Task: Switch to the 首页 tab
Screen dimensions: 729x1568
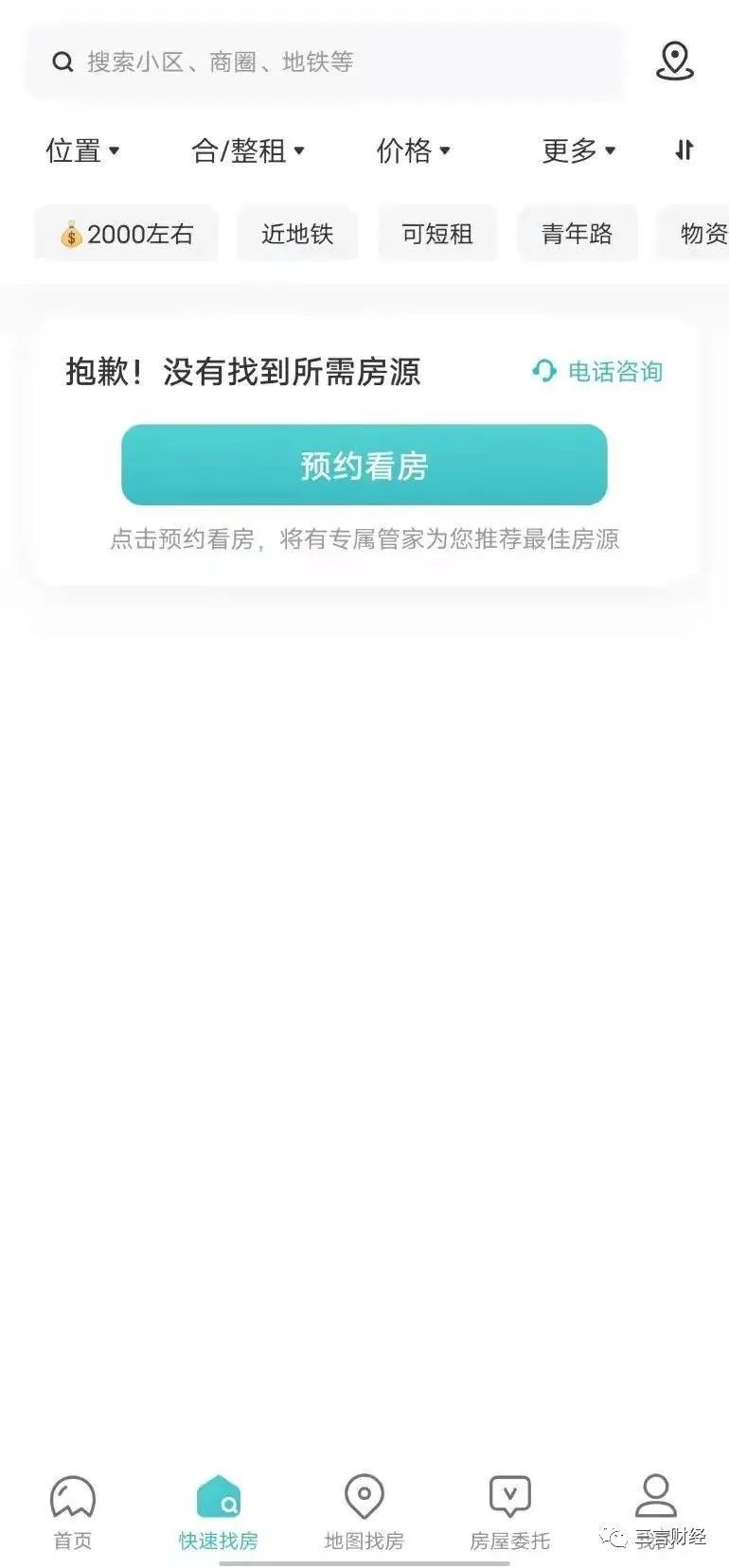Action: (x=73, y=1512)
